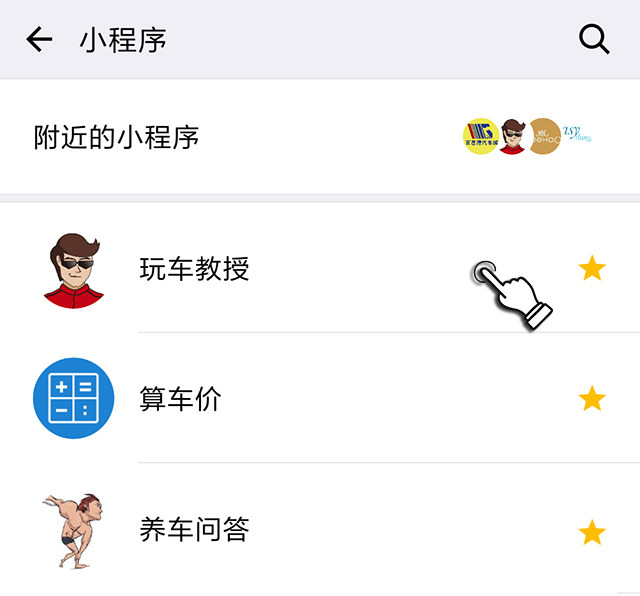Open the 养车问答 mini program
This screenshot has width=640, height=596.
click(x=194, y=530)
